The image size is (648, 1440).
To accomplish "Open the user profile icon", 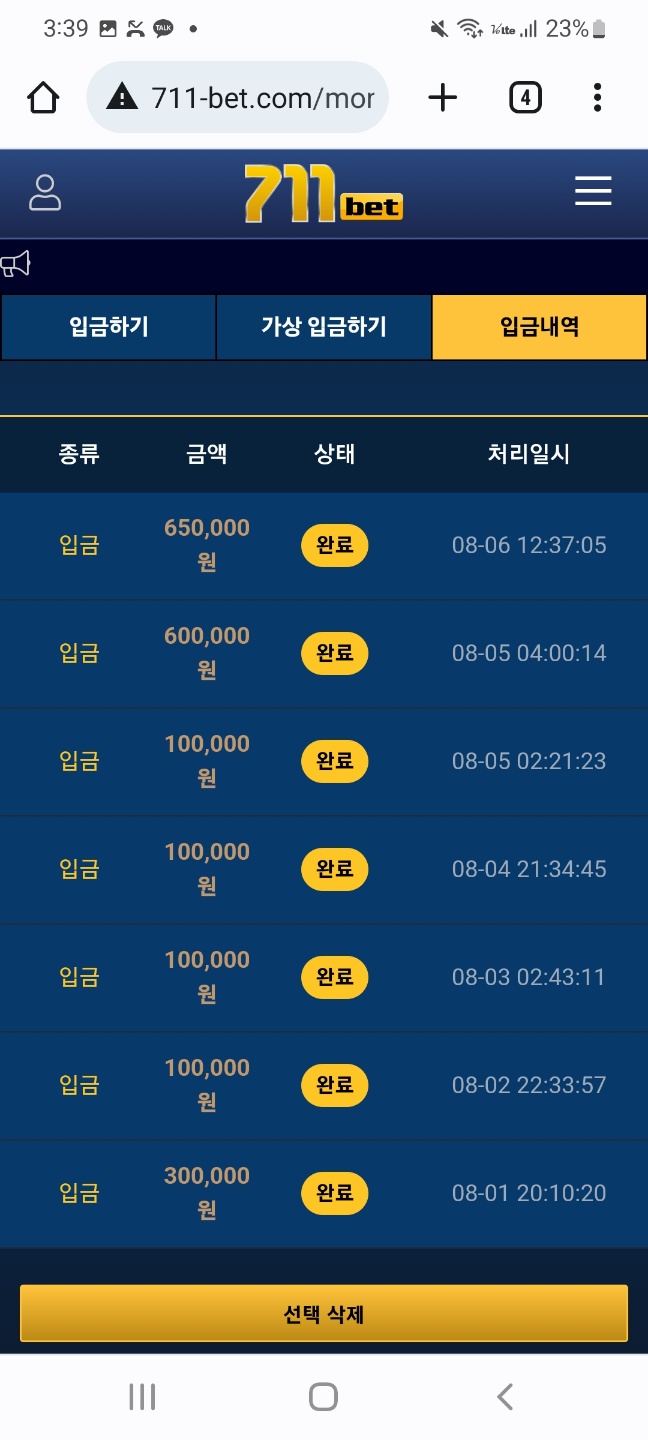I will click(x=45, y=192).
